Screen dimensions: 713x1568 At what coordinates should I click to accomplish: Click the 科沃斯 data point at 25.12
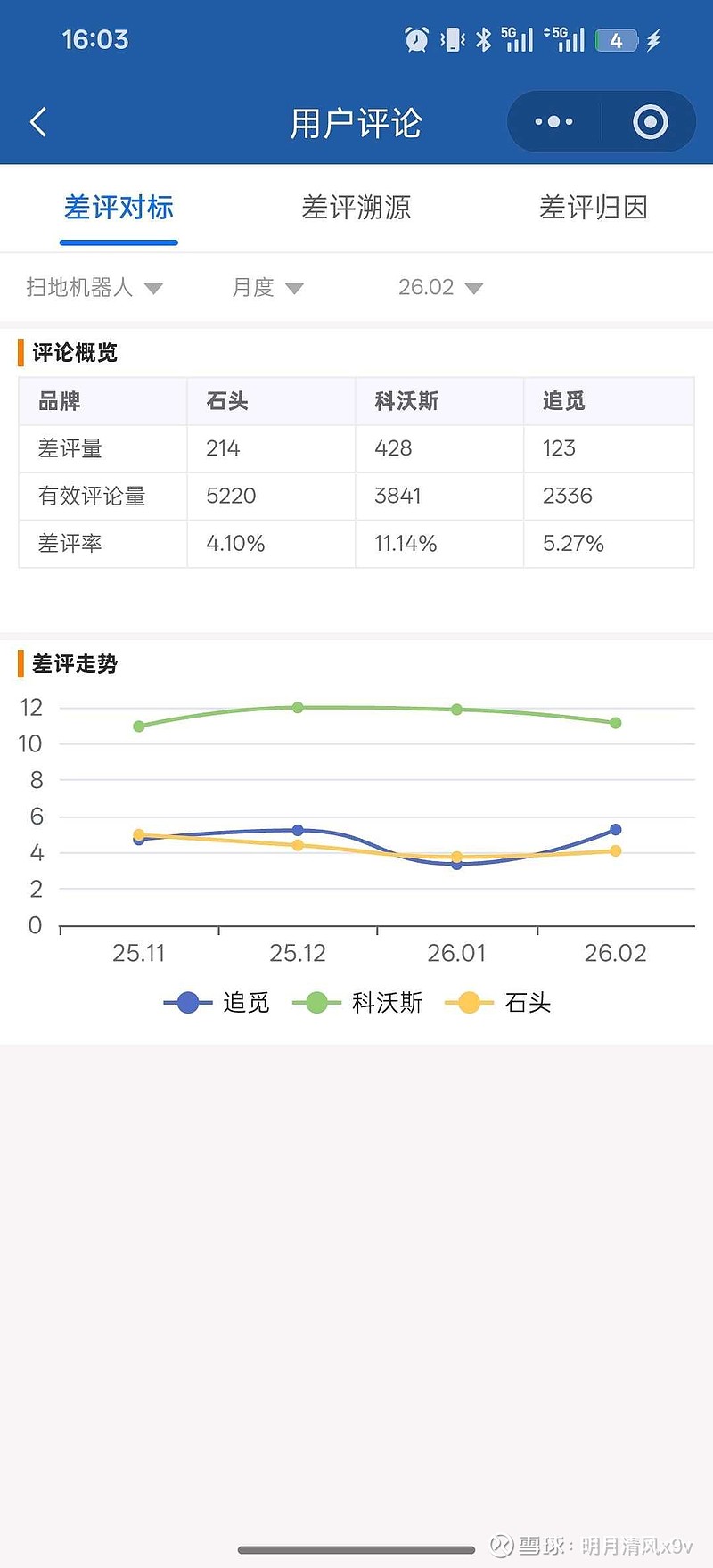(x=297, y=707)
